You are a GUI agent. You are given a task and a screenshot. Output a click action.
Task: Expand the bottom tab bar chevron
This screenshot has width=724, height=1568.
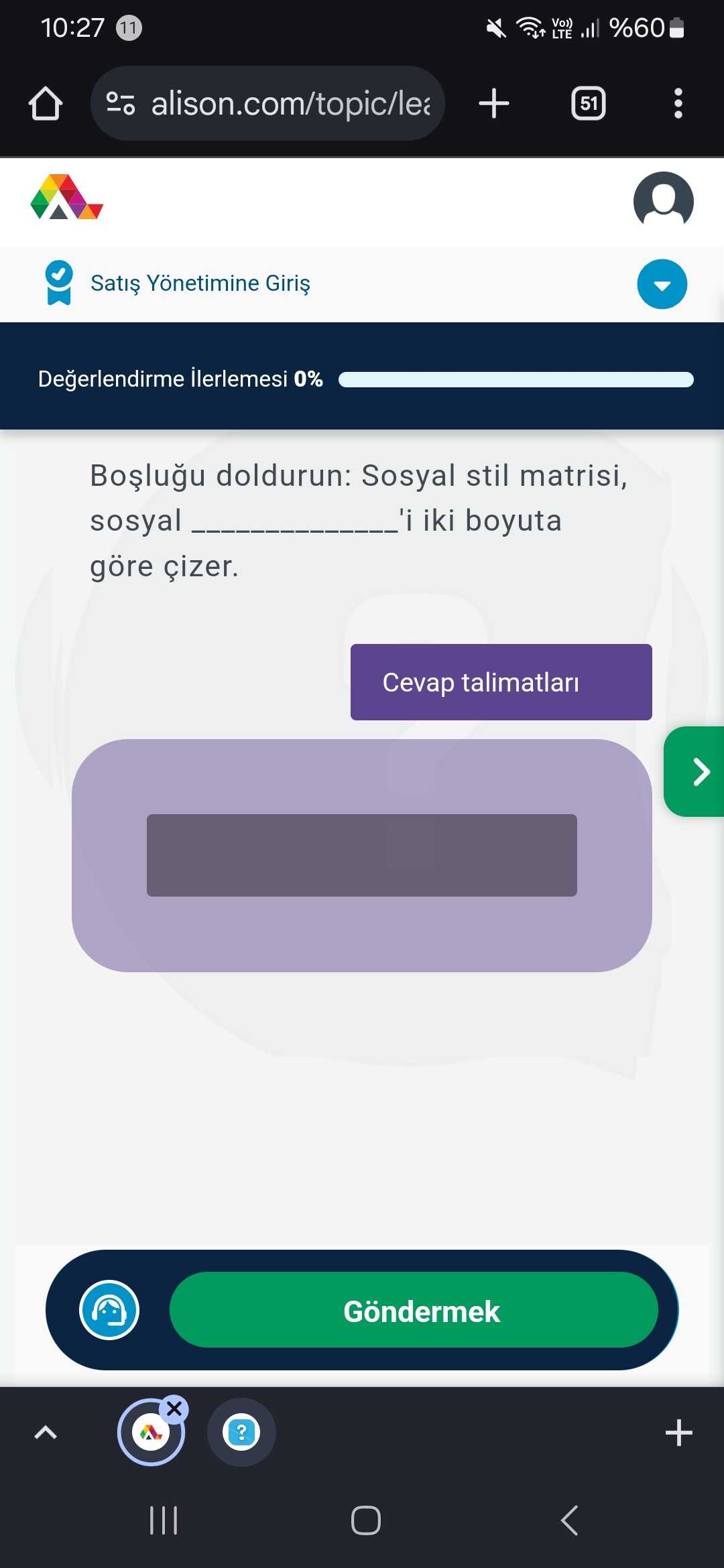coord(46,1433)
